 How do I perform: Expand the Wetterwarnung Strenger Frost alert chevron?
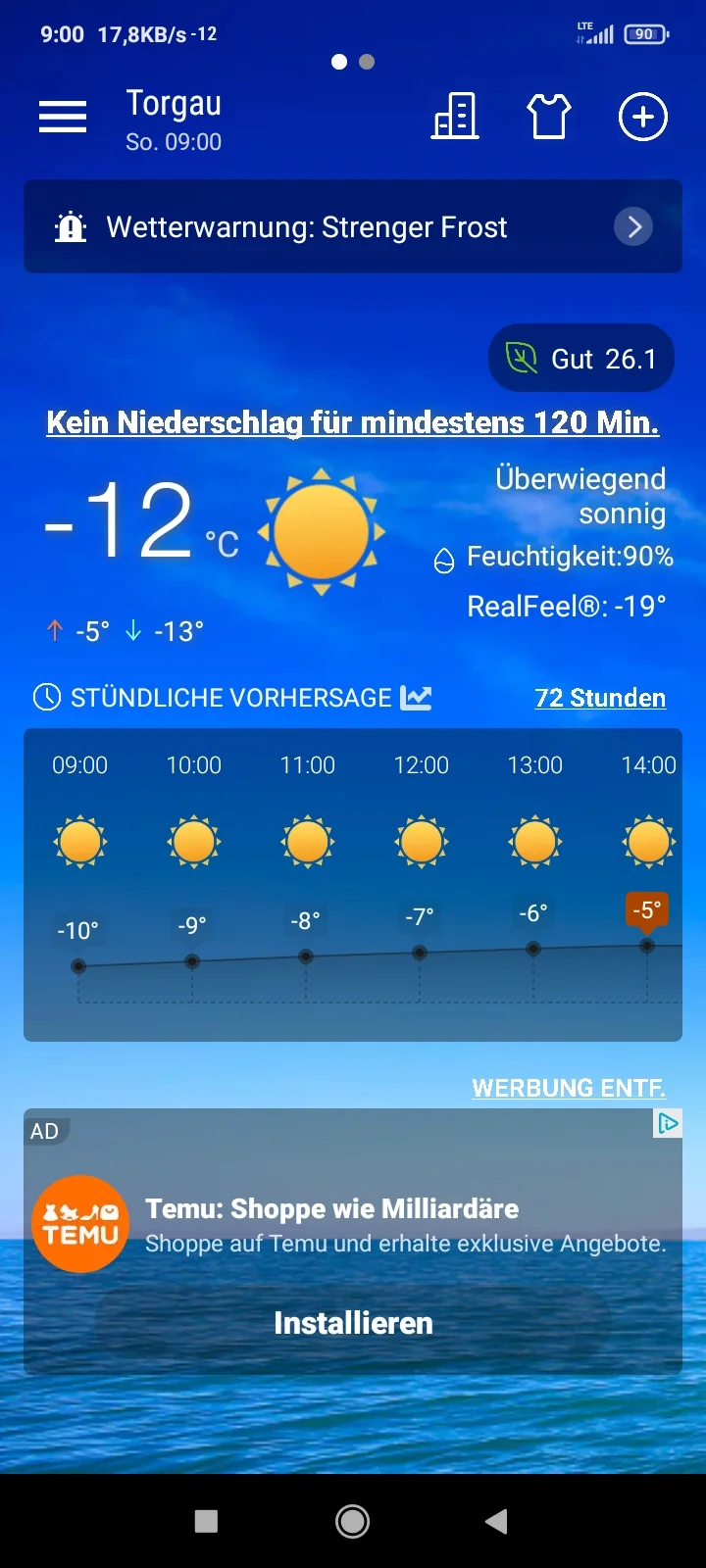coord(633,226)
